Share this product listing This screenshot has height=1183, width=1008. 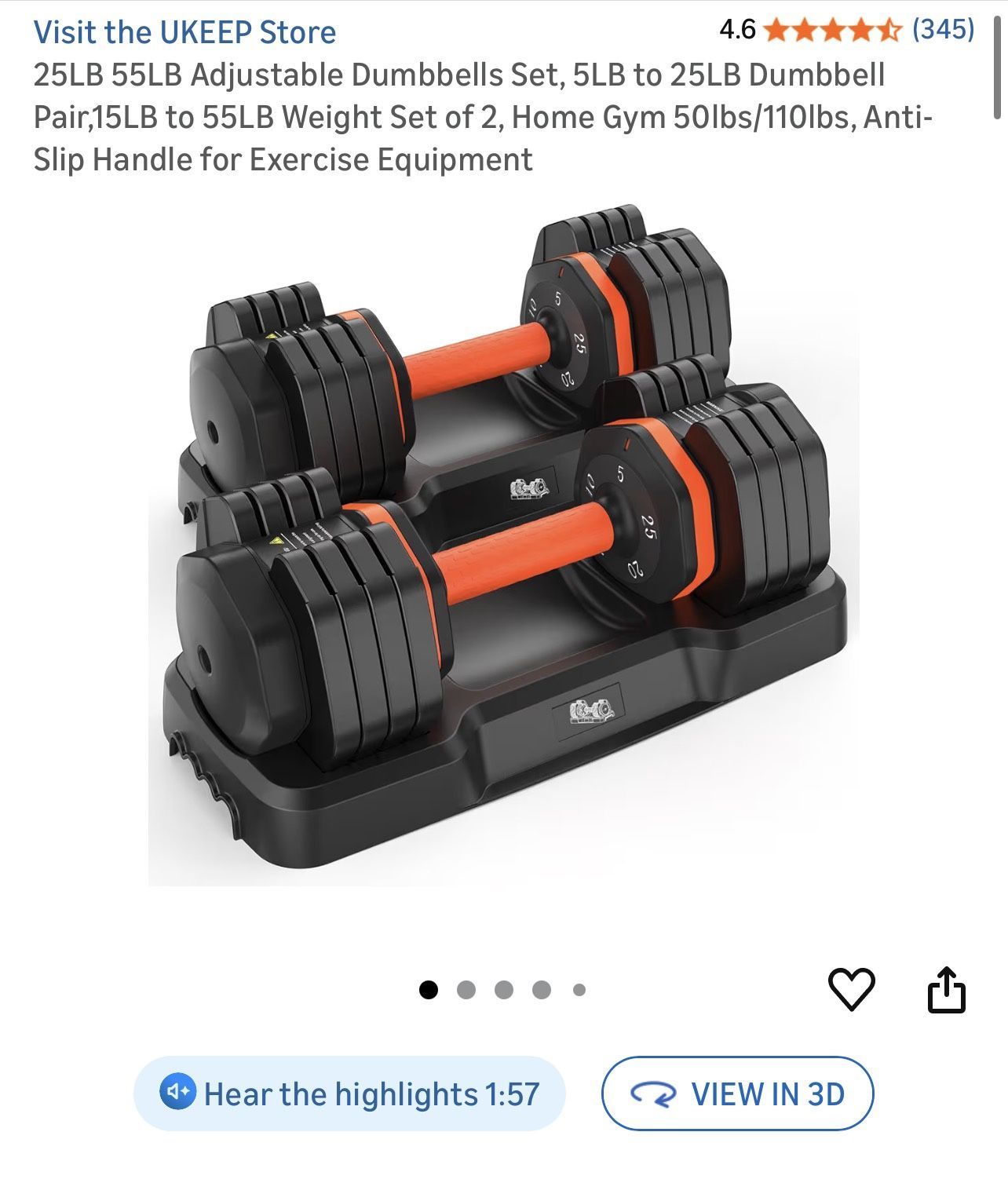point(946,989)
